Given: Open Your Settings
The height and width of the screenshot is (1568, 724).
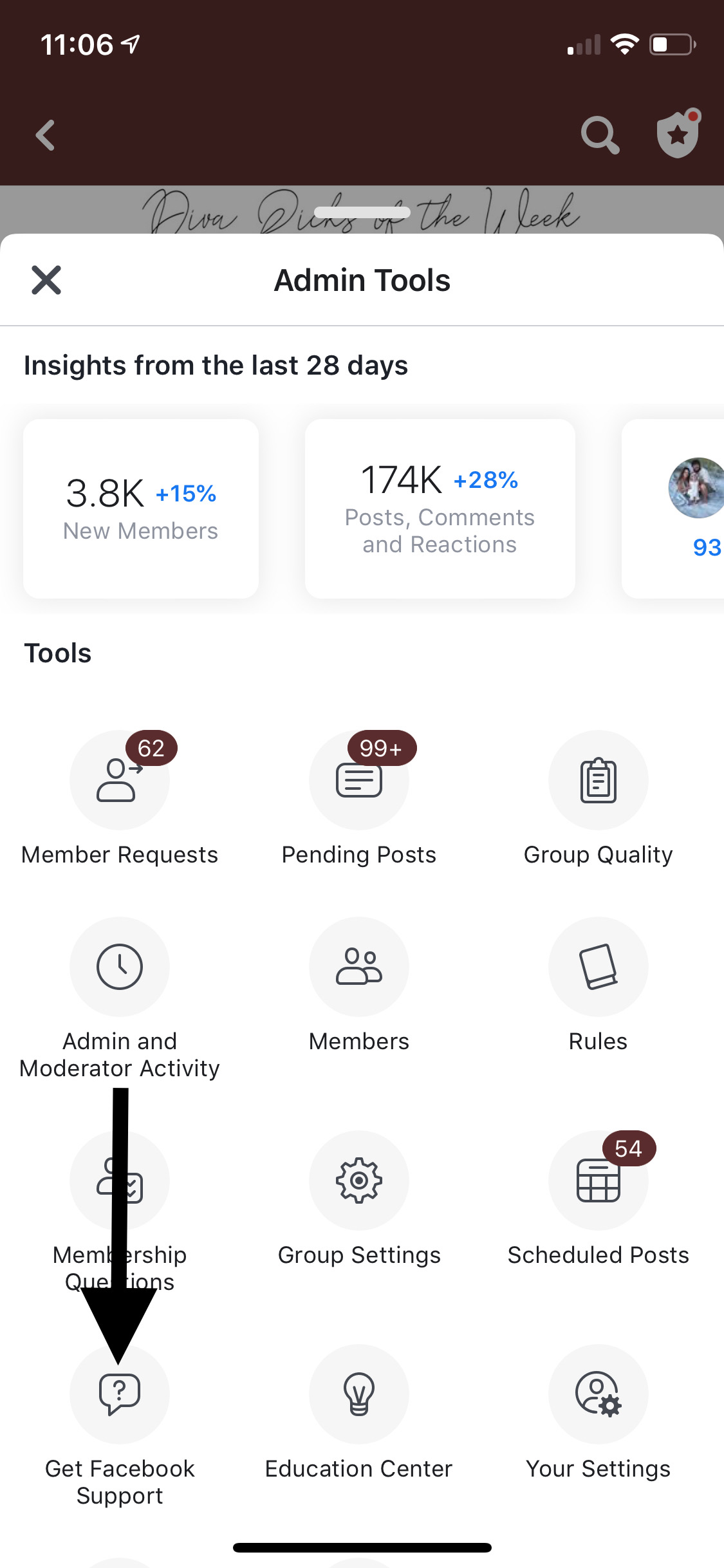Looking at the screenshot, I should pos(599,1412).
